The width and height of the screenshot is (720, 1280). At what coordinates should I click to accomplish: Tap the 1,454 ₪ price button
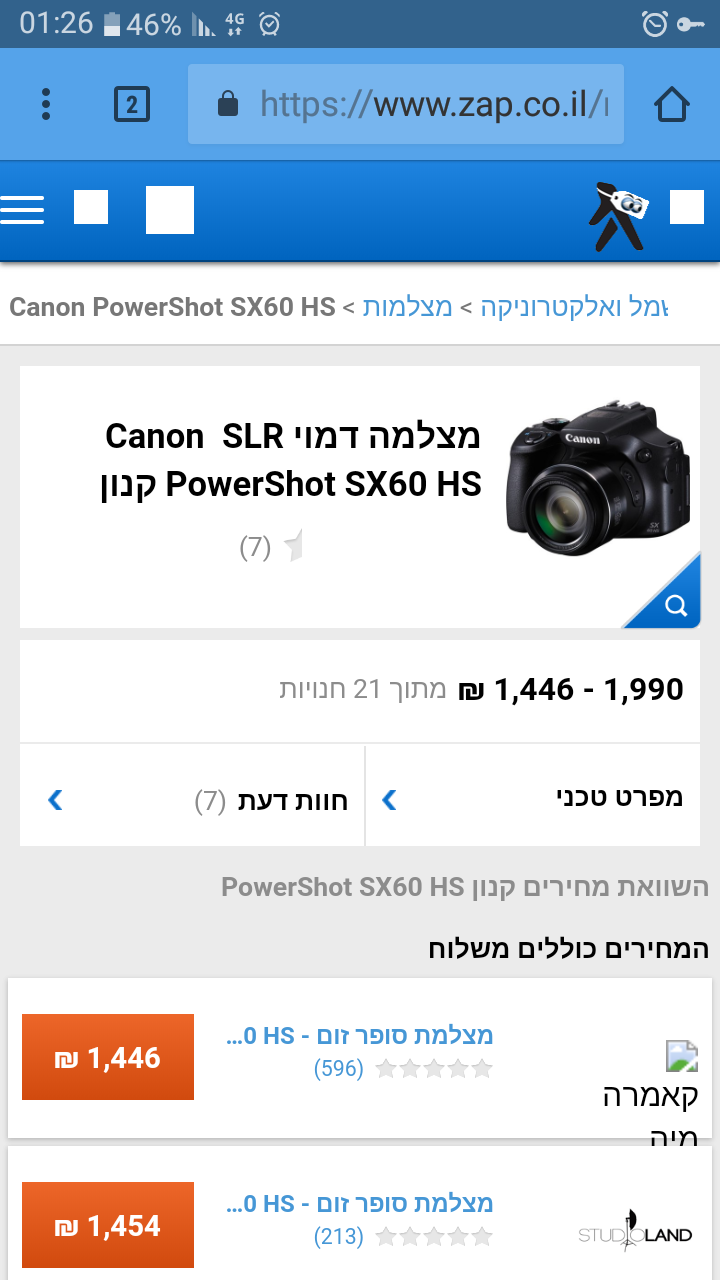[108, 1226]
